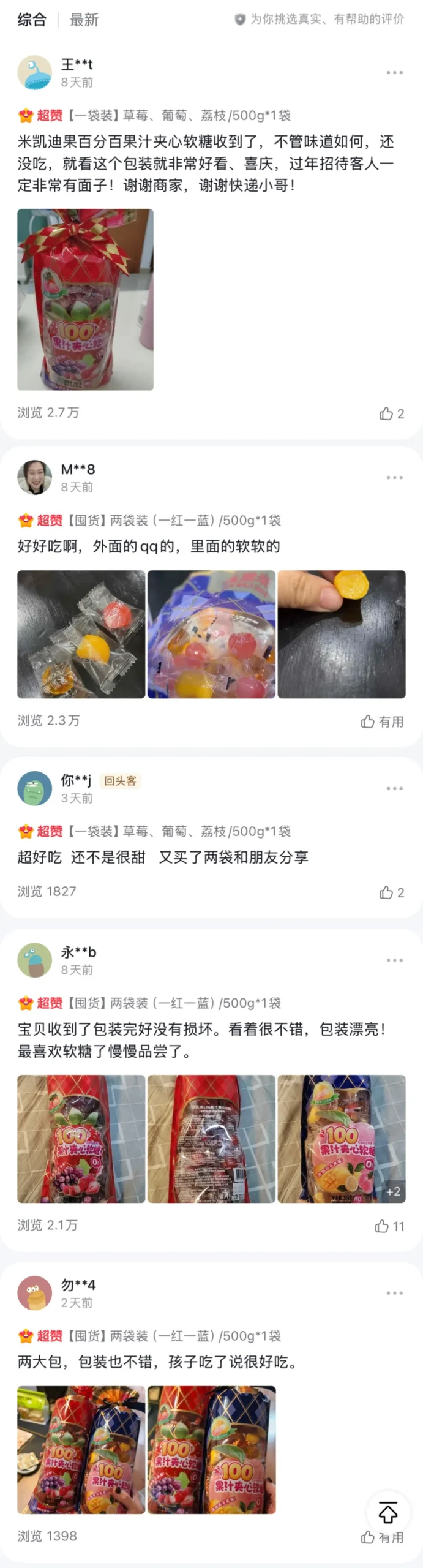
Task: Like 你**j's review
Action: point(391,892)
